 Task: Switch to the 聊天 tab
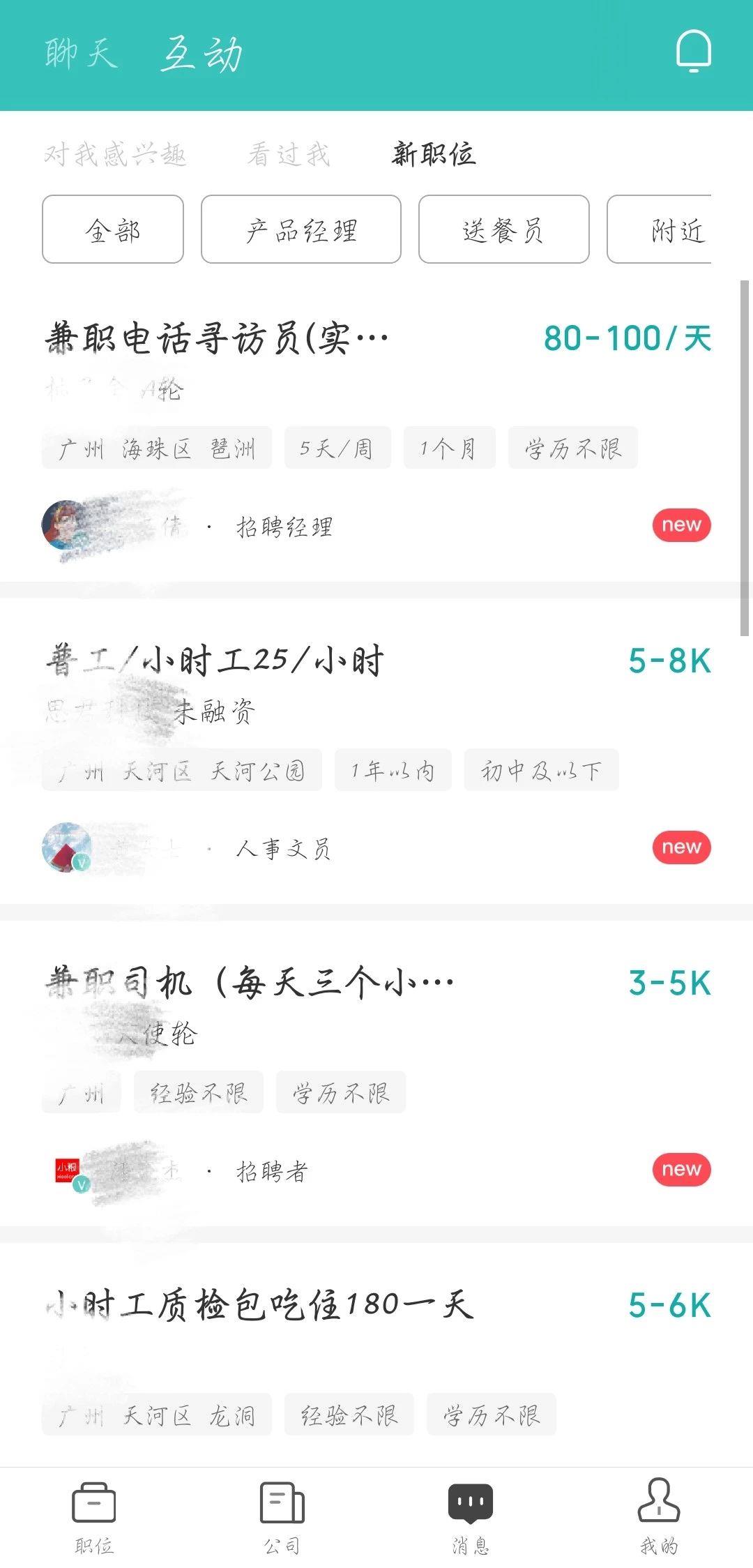pyautogui.click(x=81, y=54)
